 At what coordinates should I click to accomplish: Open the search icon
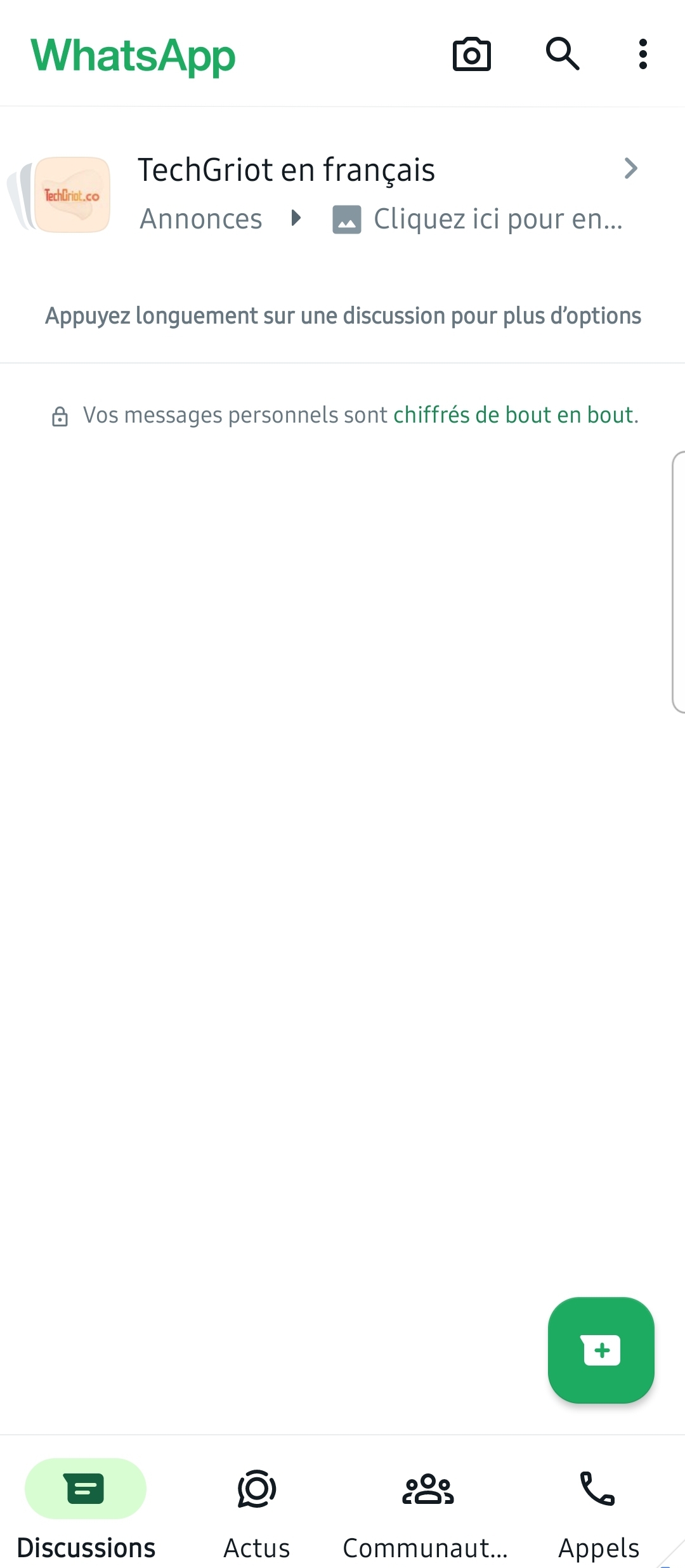point(563,55)
